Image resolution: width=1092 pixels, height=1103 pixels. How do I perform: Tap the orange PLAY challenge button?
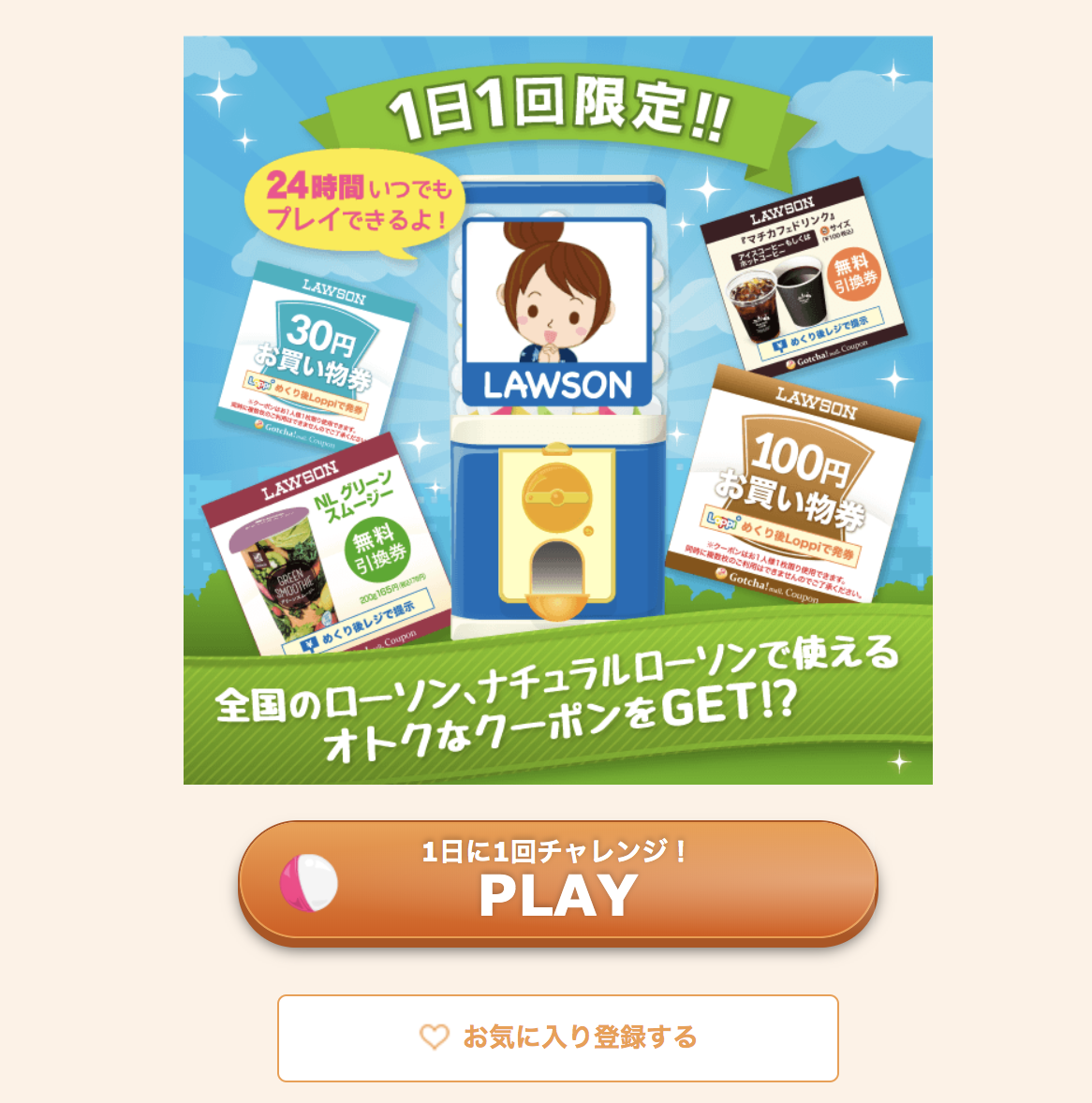click(558, 880)
